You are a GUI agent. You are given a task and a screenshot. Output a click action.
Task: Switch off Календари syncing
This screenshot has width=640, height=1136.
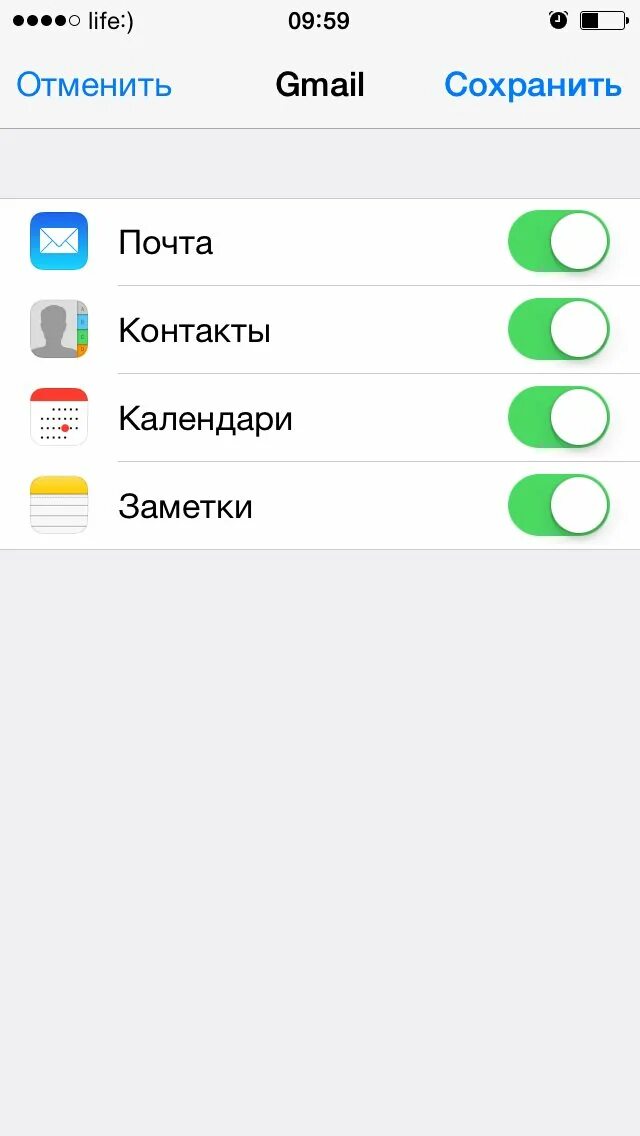coord(559,418)
